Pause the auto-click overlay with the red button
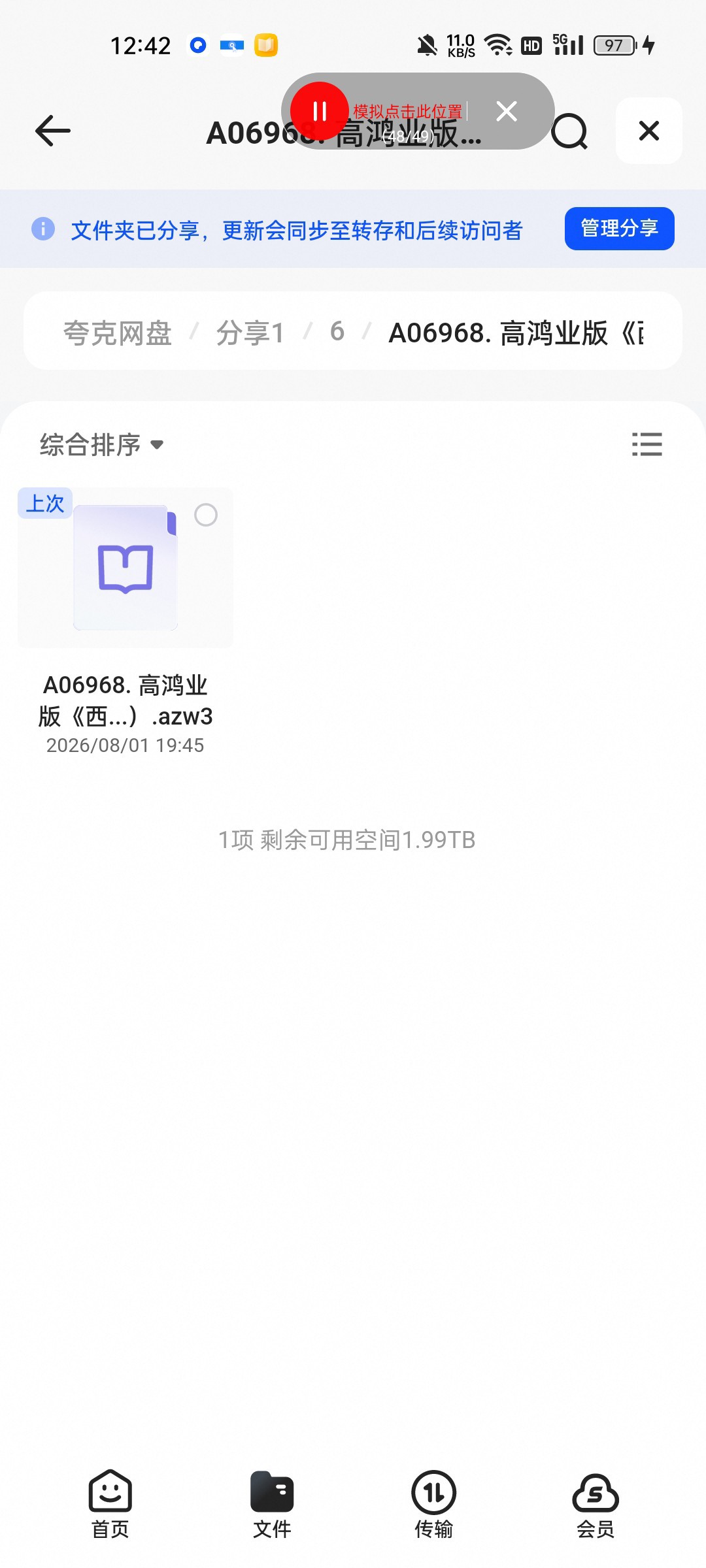This screenshot has height=1568, width=706. pos(320,110)
